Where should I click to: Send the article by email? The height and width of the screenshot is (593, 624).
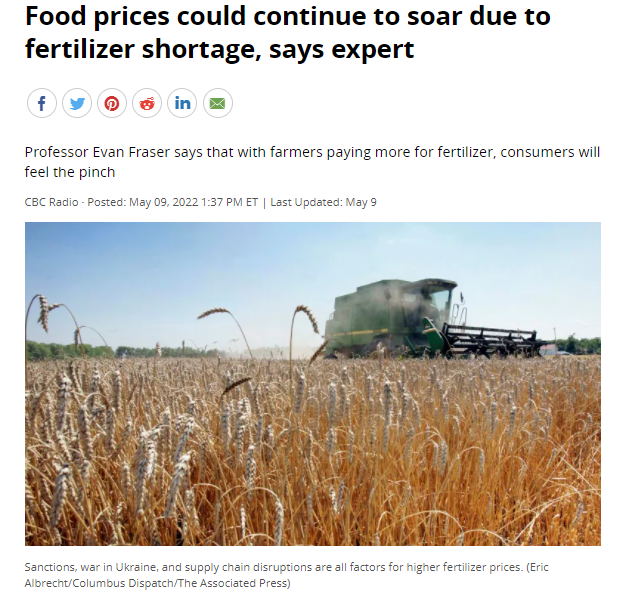[218, 103]
